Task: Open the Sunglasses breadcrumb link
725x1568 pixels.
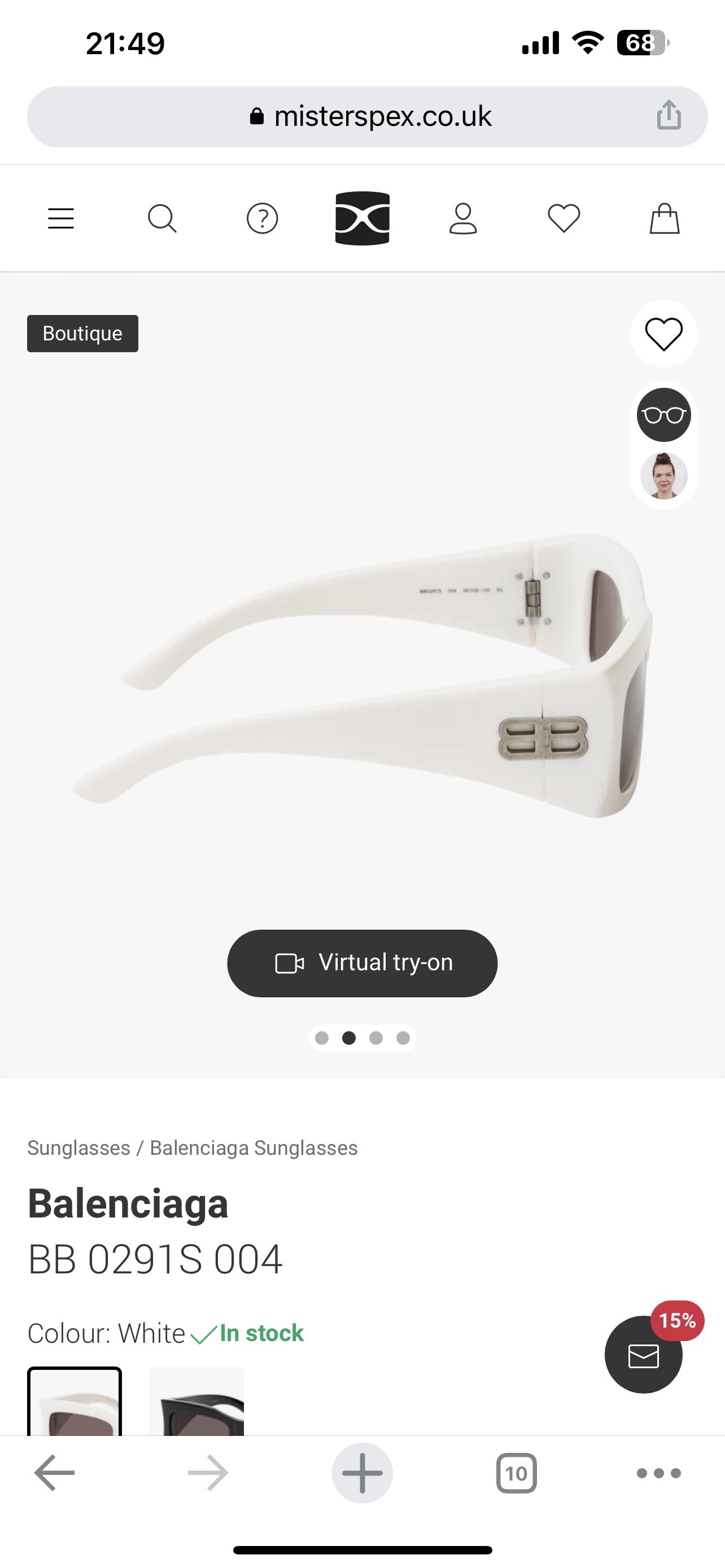Action: click(x=78, y=1148)
